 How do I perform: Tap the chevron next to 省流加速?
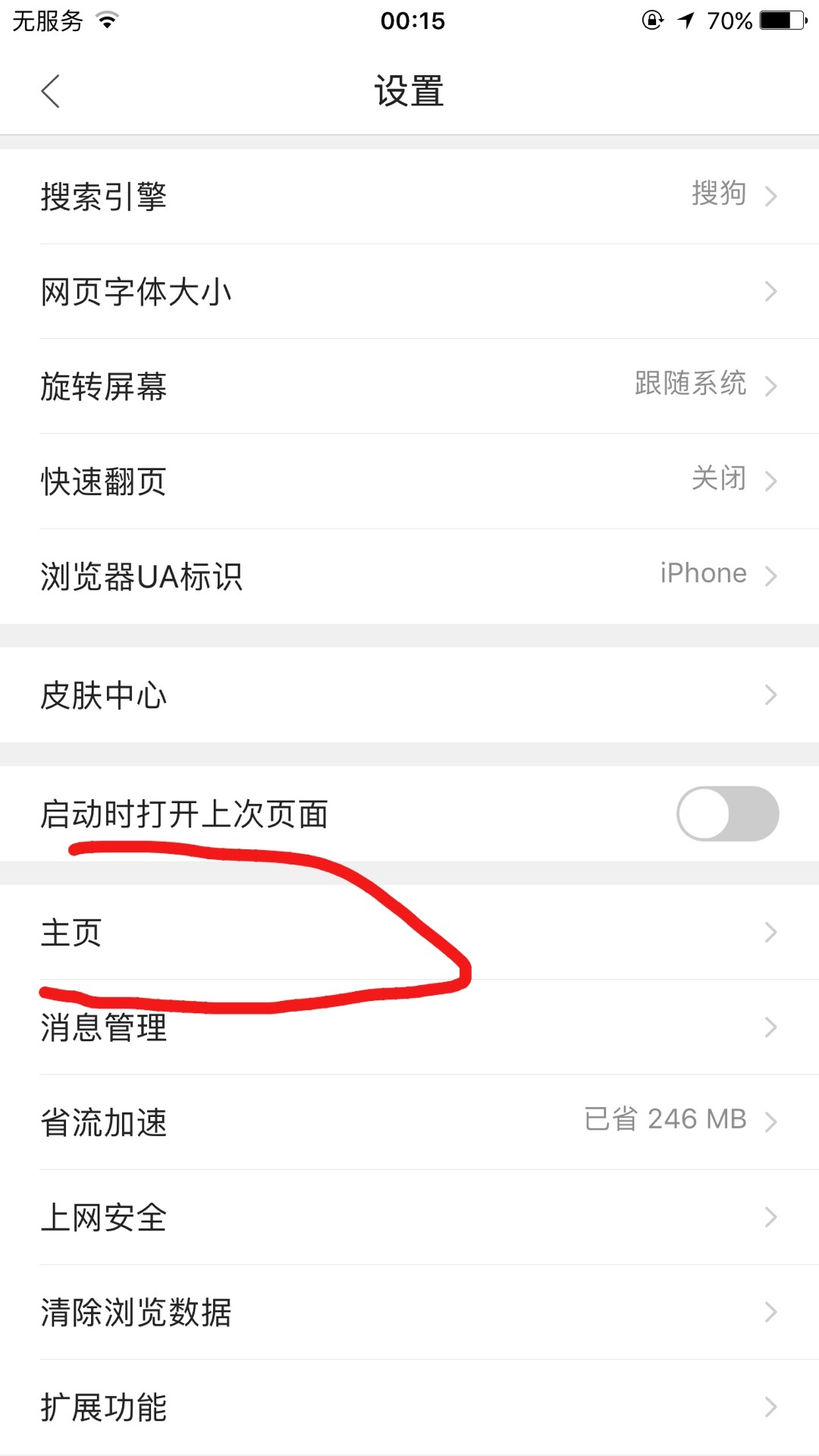[x=770, y=1121]
